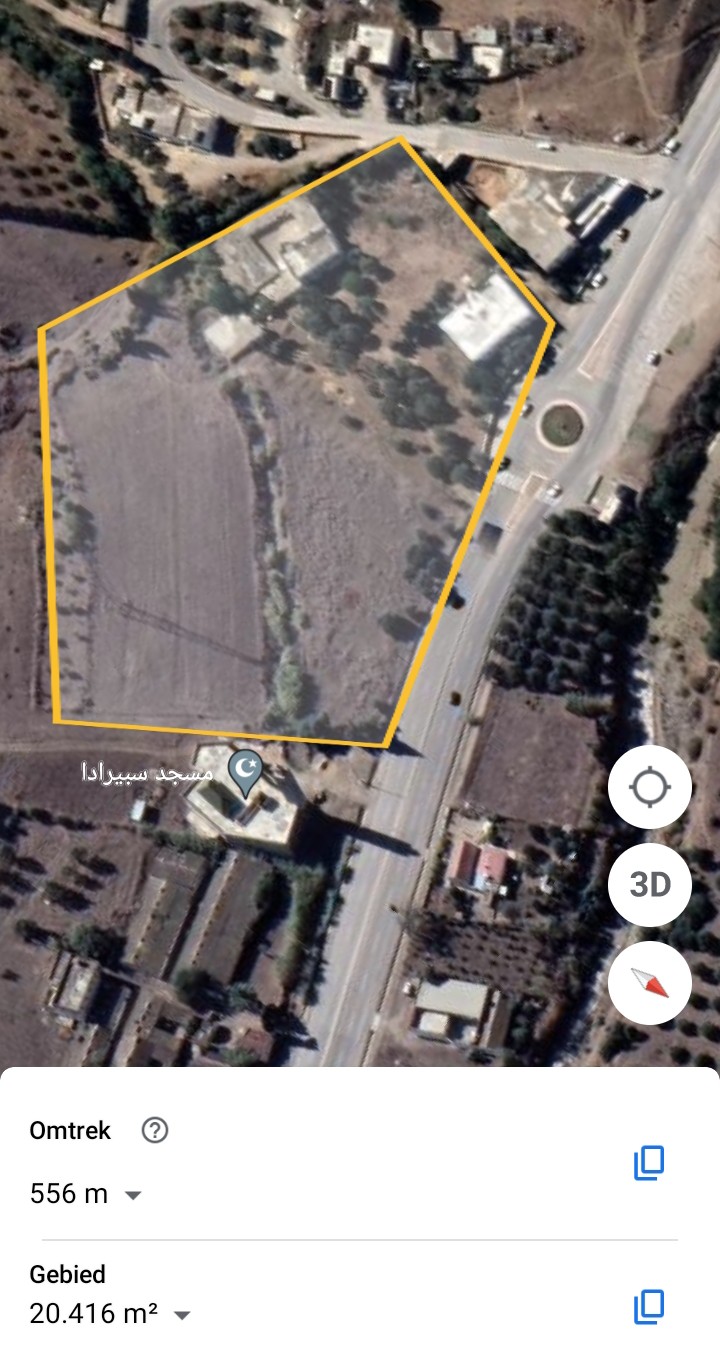Open the mosque place marker
The image size is (720, 1357).
pos(245,770)
